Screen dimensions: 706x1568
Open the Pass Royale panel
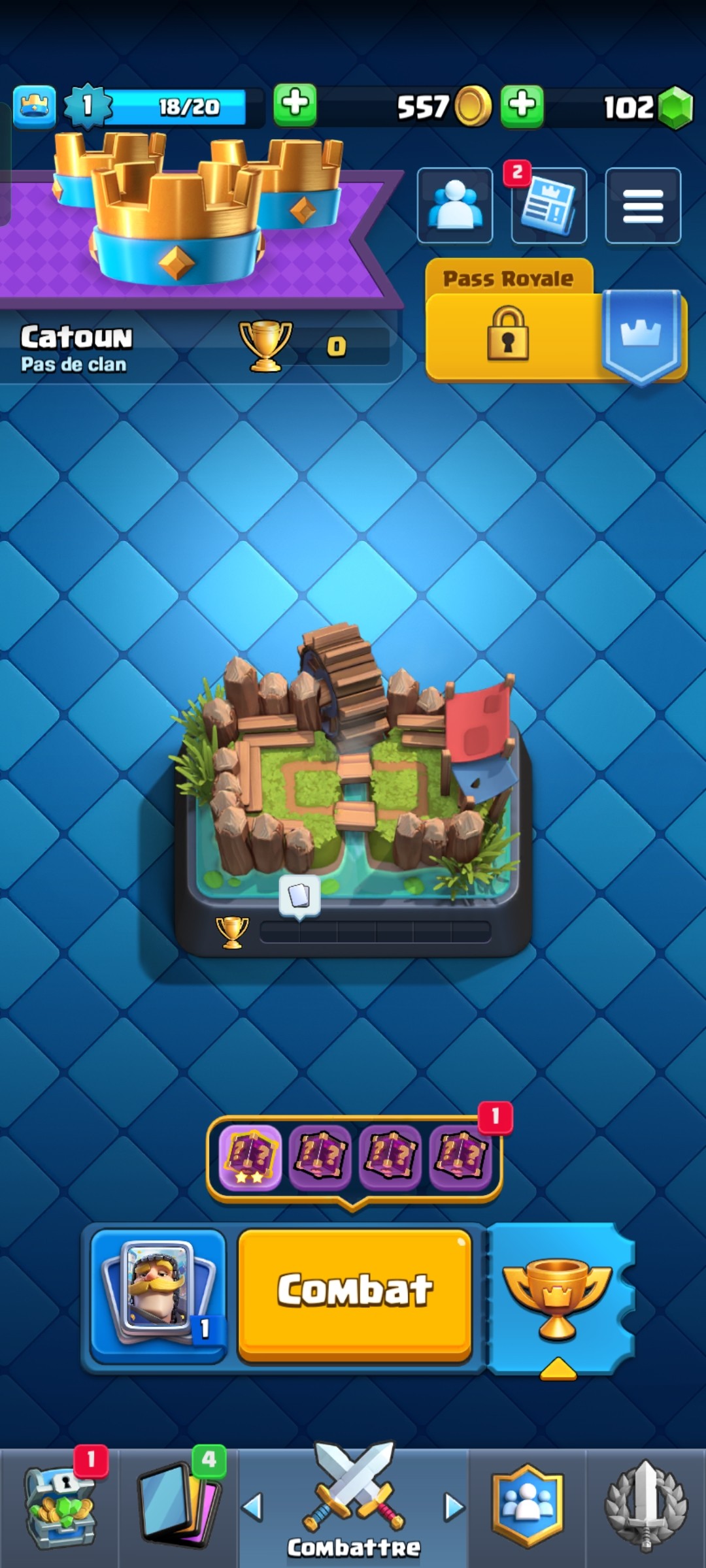(x=556, y=320)
